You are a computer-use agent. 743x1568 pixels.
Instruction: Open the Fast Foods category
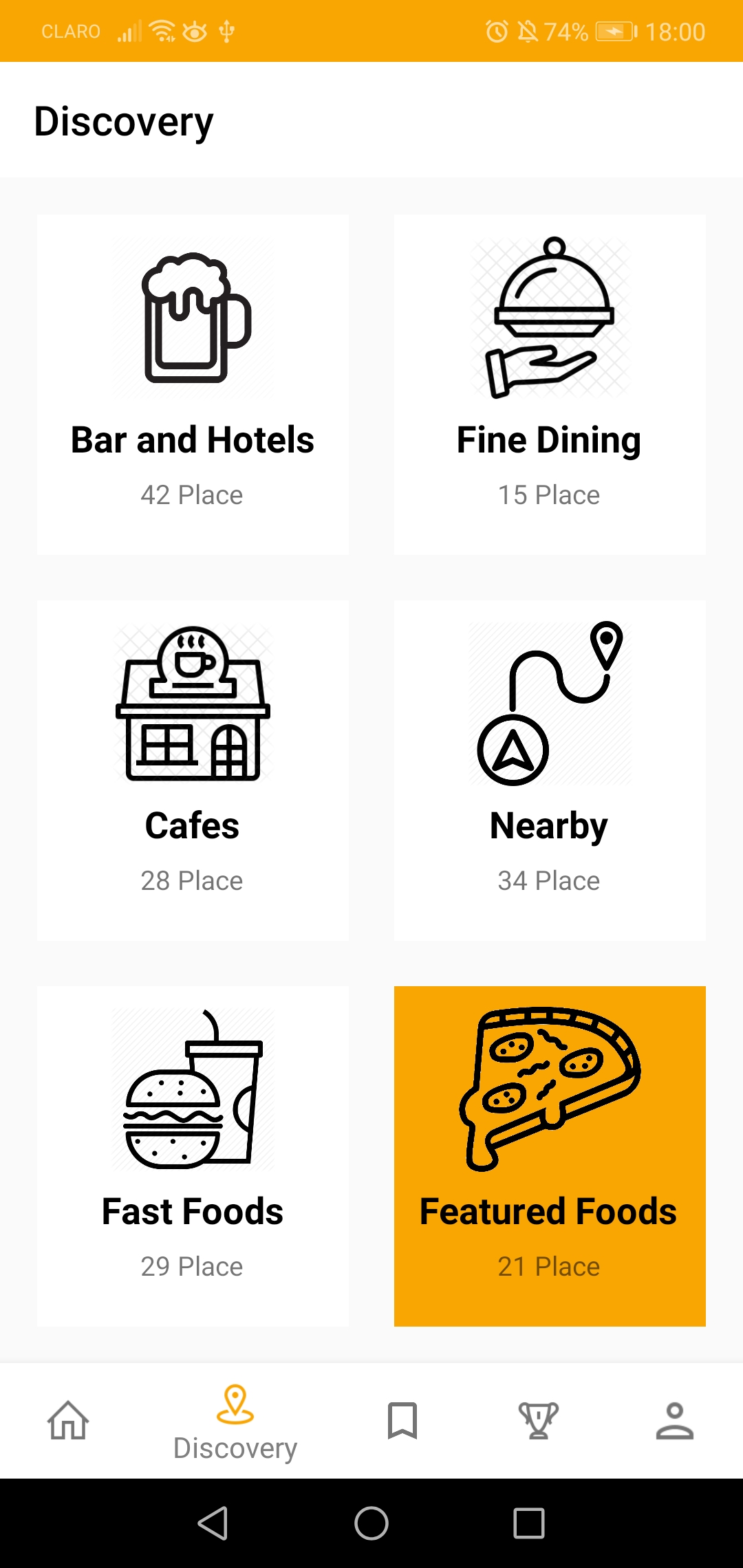coord(193,1155)
